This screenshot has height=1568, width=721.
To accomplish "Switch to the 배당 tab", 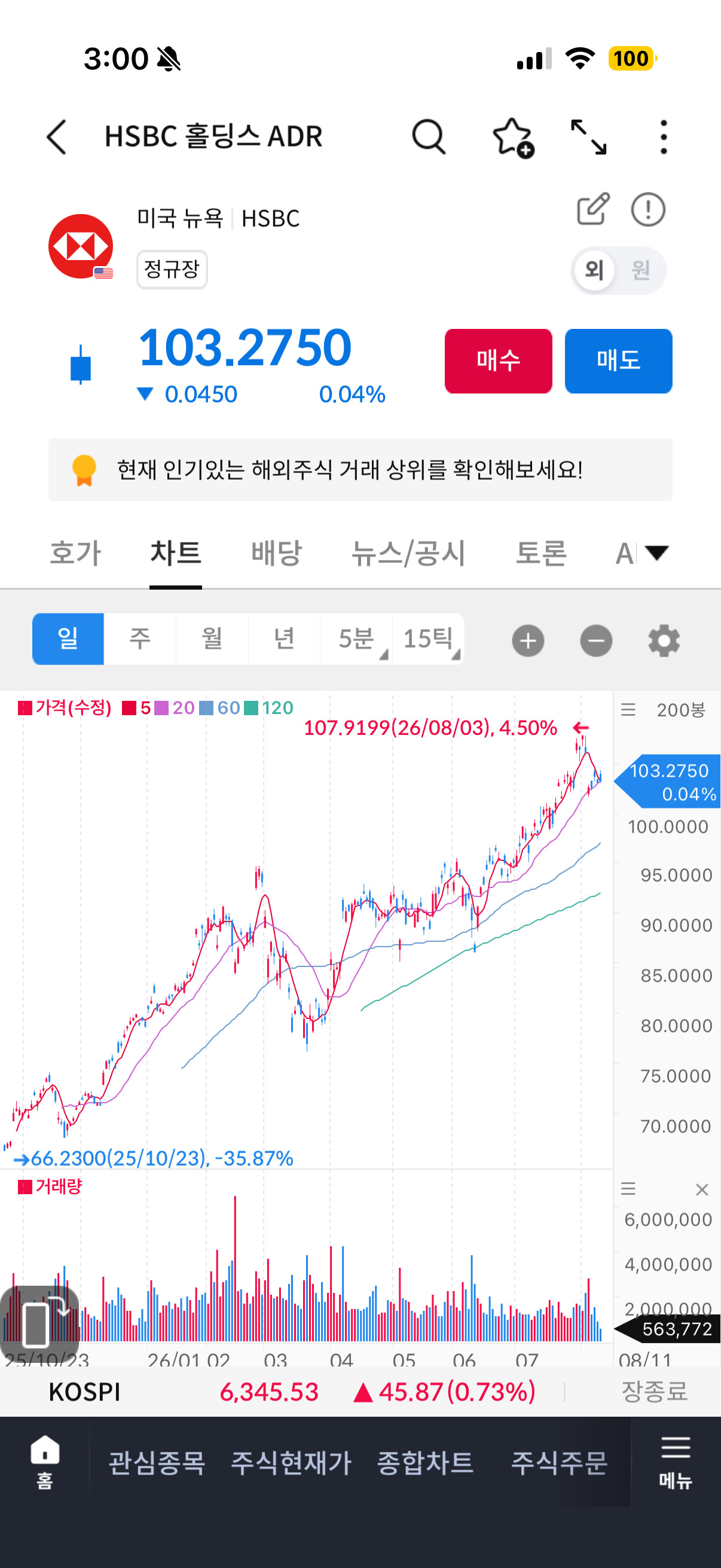I will click(277, 553).
